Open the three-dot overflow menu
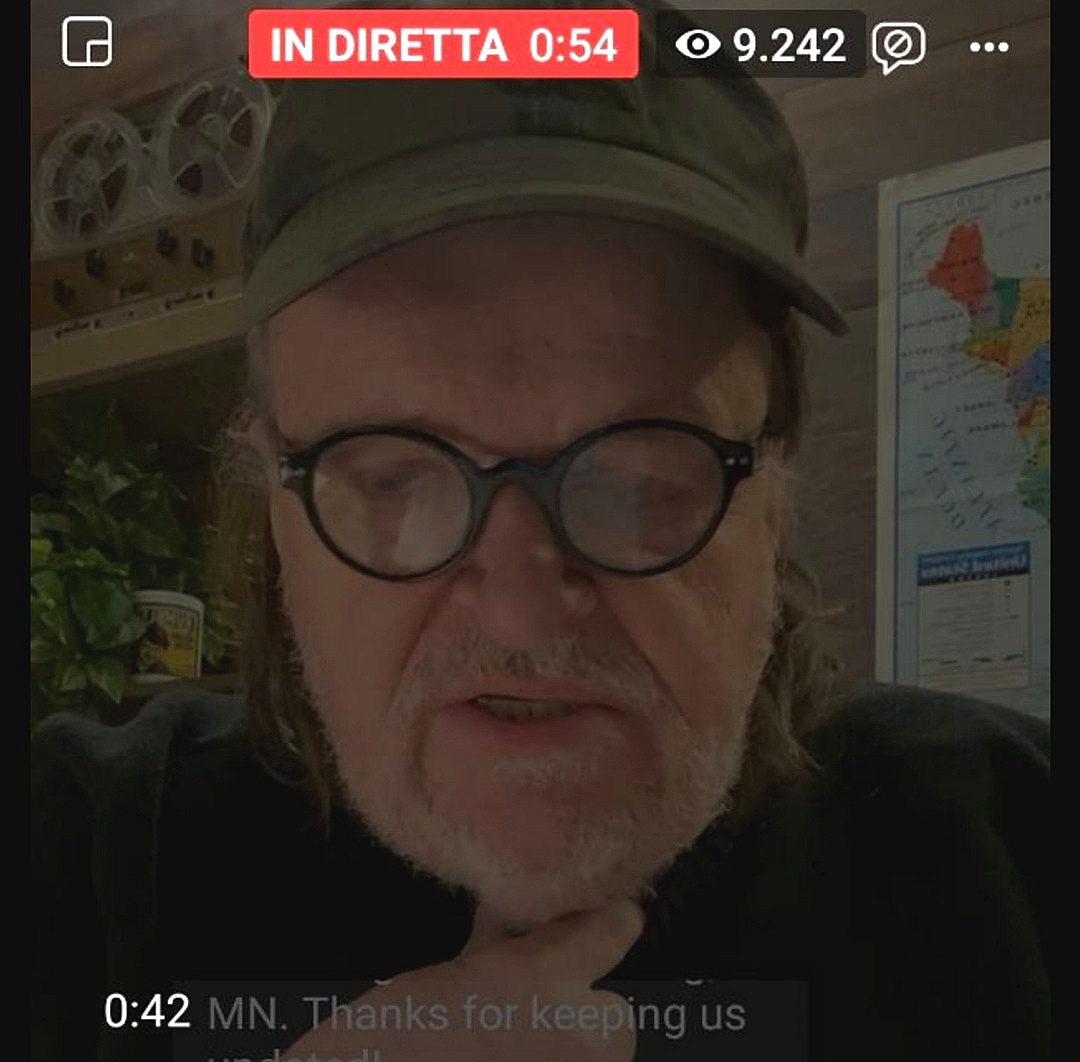The width and height of the screenshot is (1080, 1062). (989, 47)
